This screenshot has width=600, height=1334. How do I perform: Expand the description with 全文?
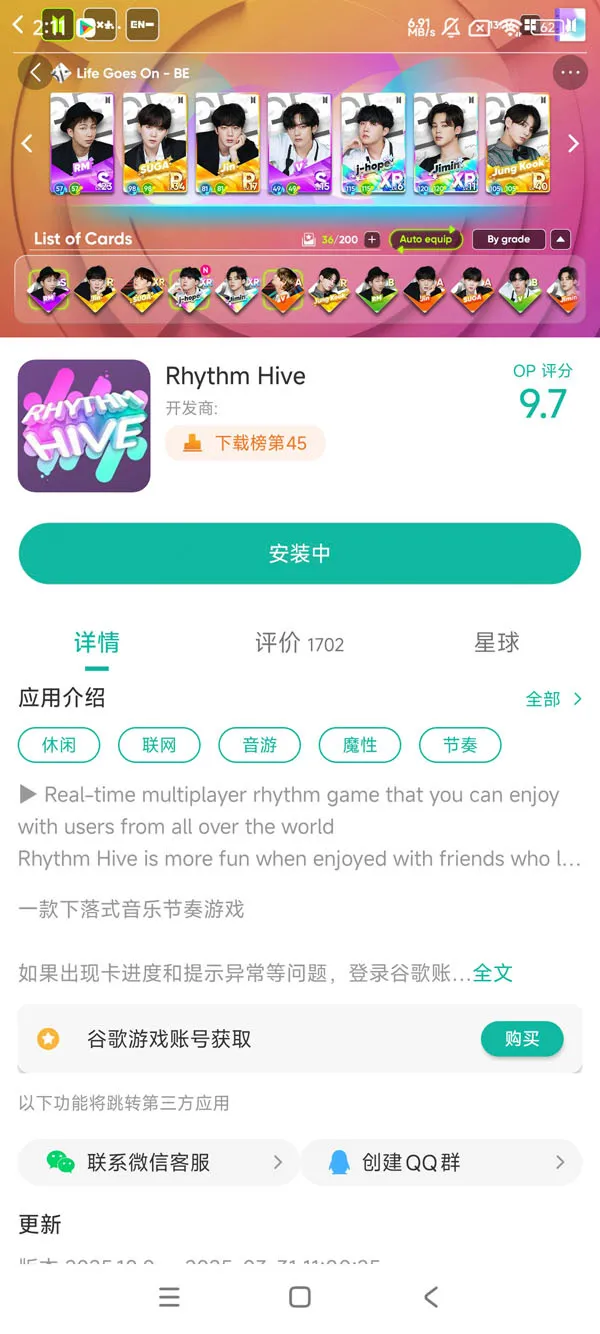point(492,972)
